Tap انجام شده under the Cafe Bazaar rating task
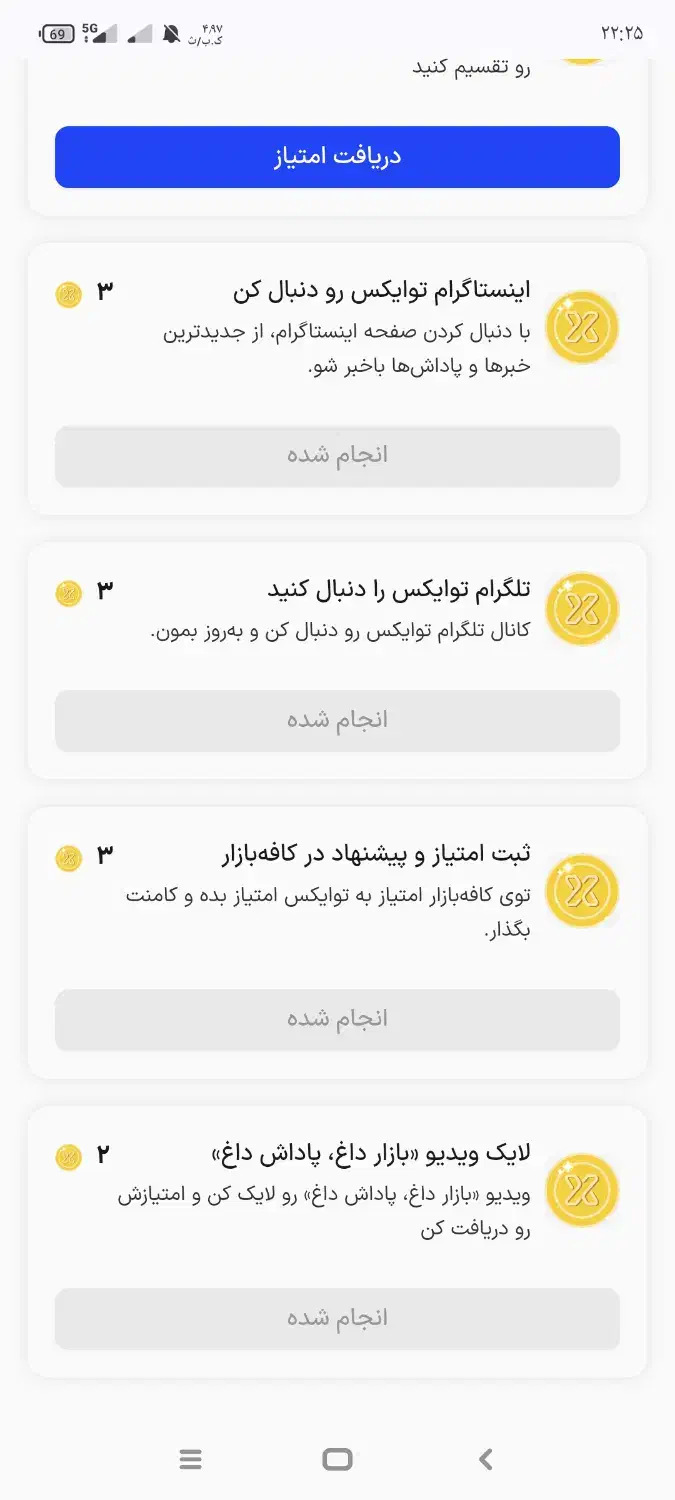 point(337,1019)
